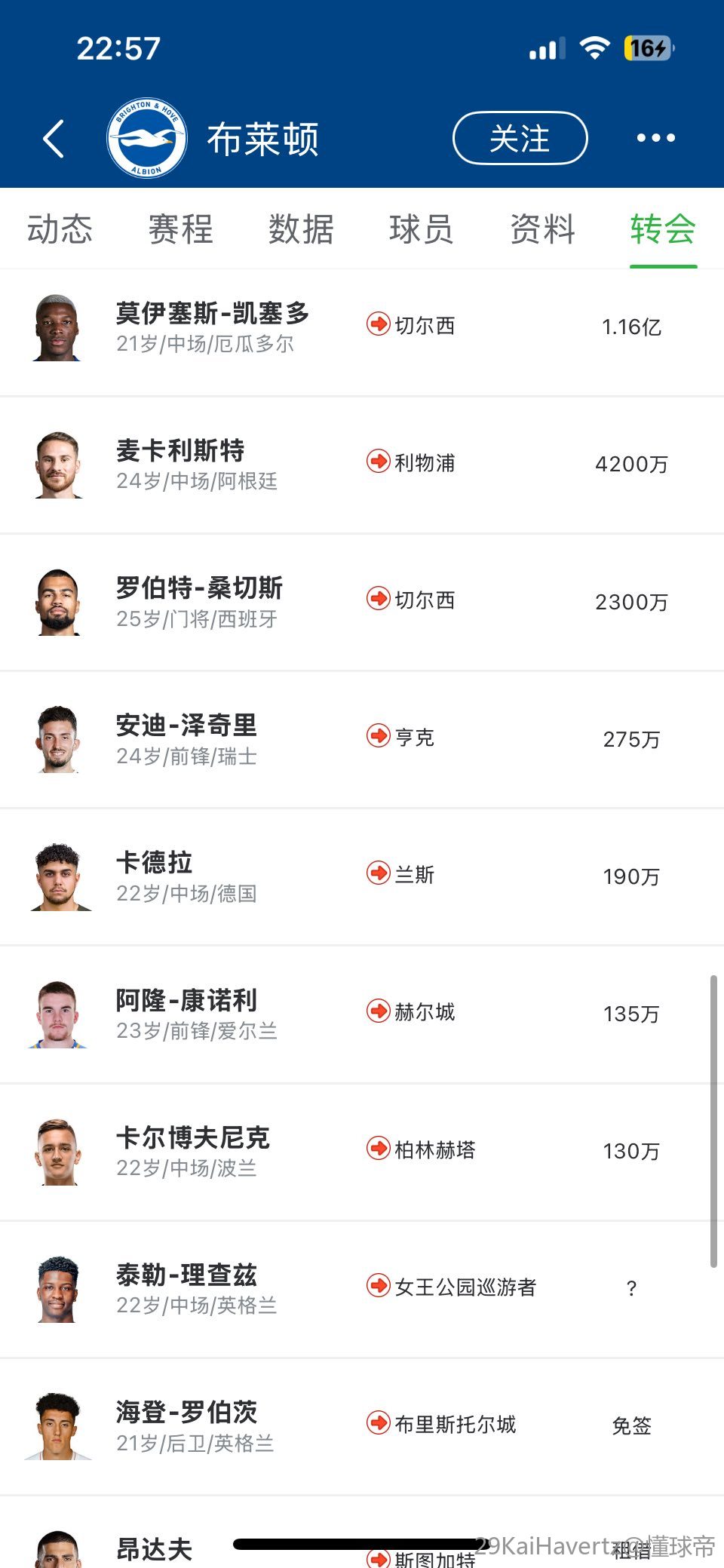Open the 资料 tab
Screen dimensions: 724x1568
point(542,229)
